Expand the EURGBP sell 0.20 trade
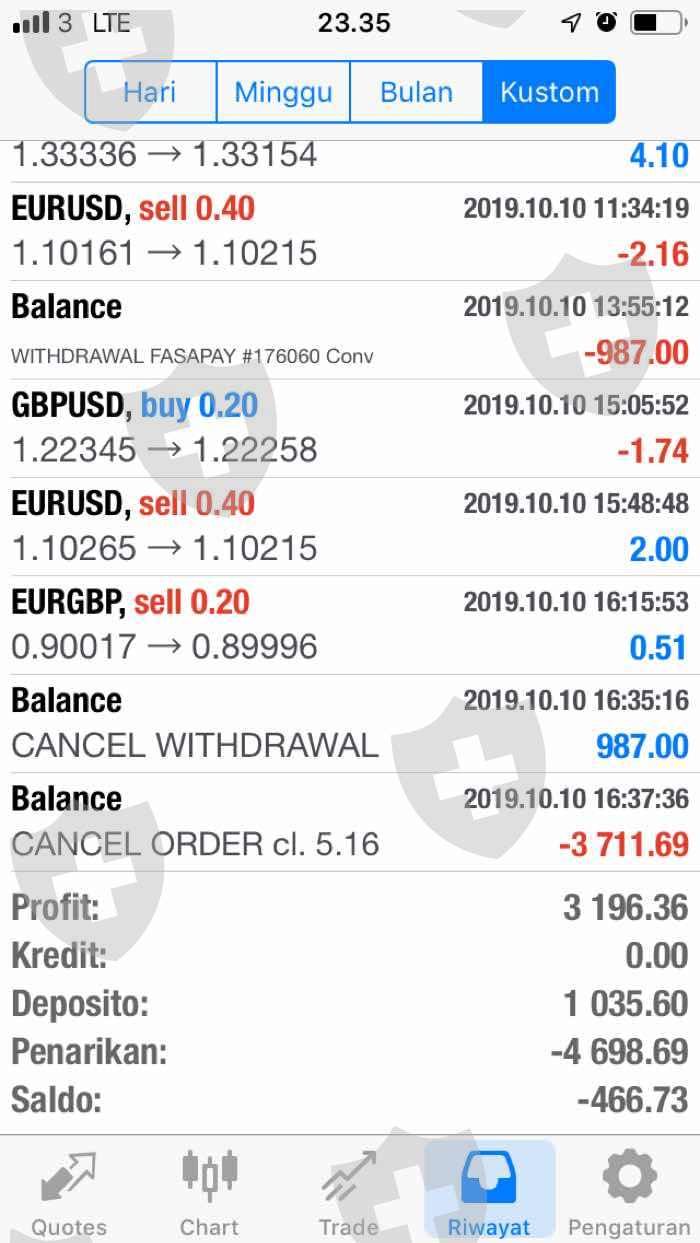The width and height of the screenshot is (700, 1243). (350, 625)
